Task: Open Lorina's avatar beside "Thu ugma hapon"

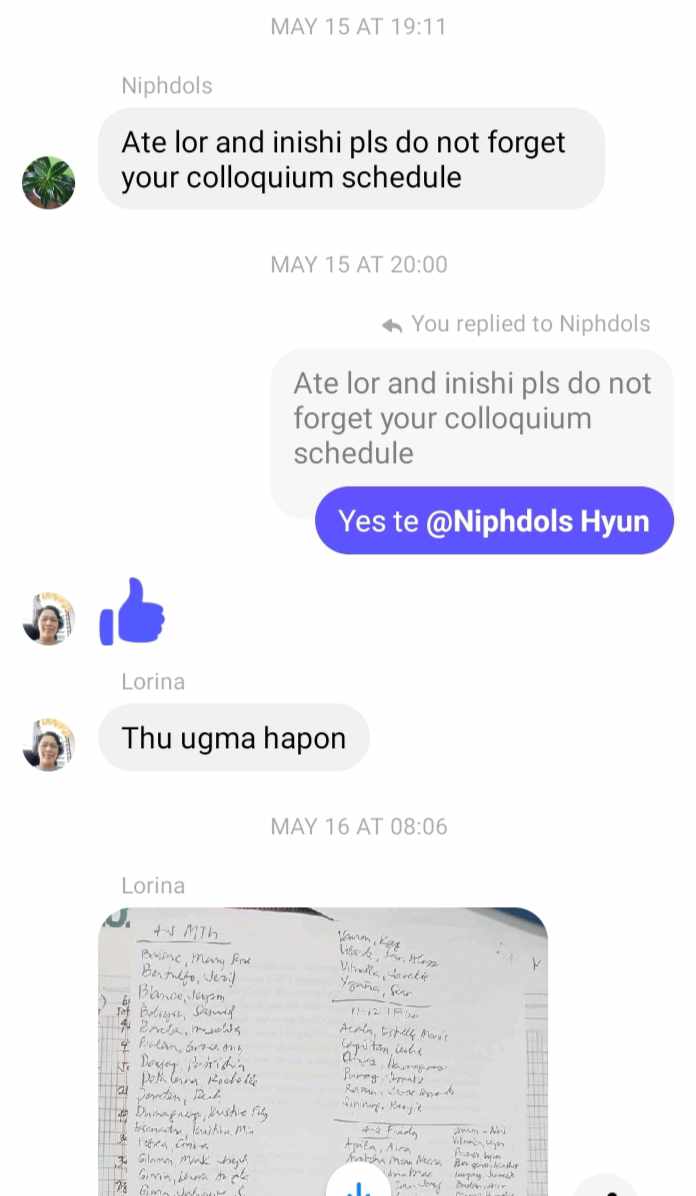Action: [49, 745]
